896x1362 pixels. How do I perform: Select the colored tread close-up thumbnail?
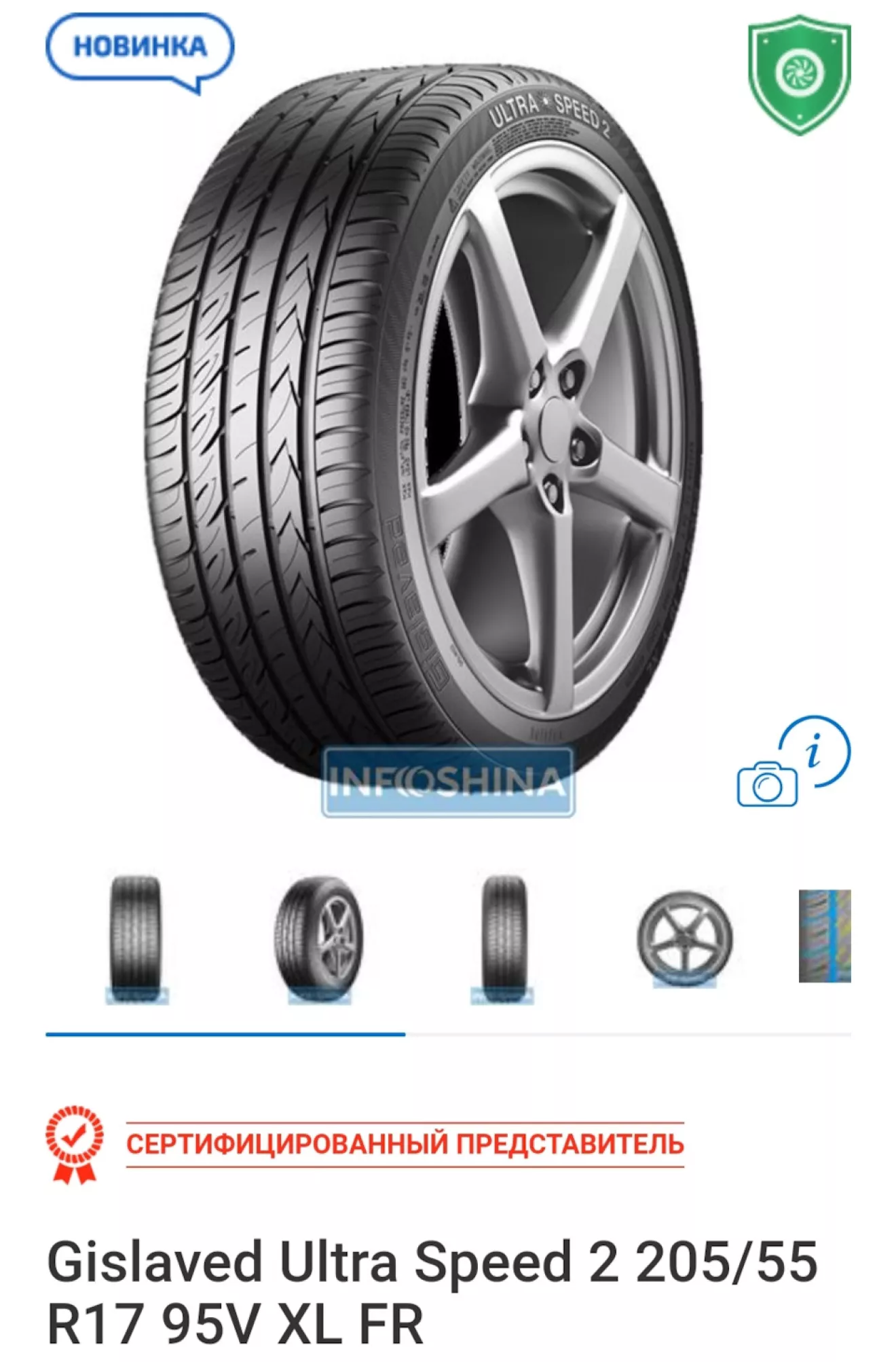pyautogui.click(x=824, y=936)
